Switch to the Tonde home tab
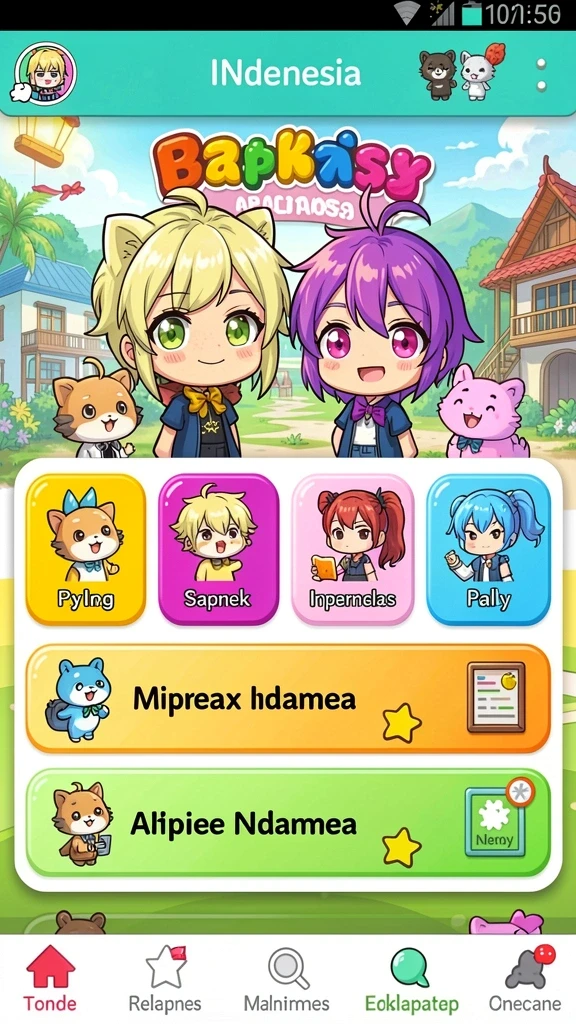The height and width of the screenshot is (1024, 576). pyautogui.click(x=50, y=978)
